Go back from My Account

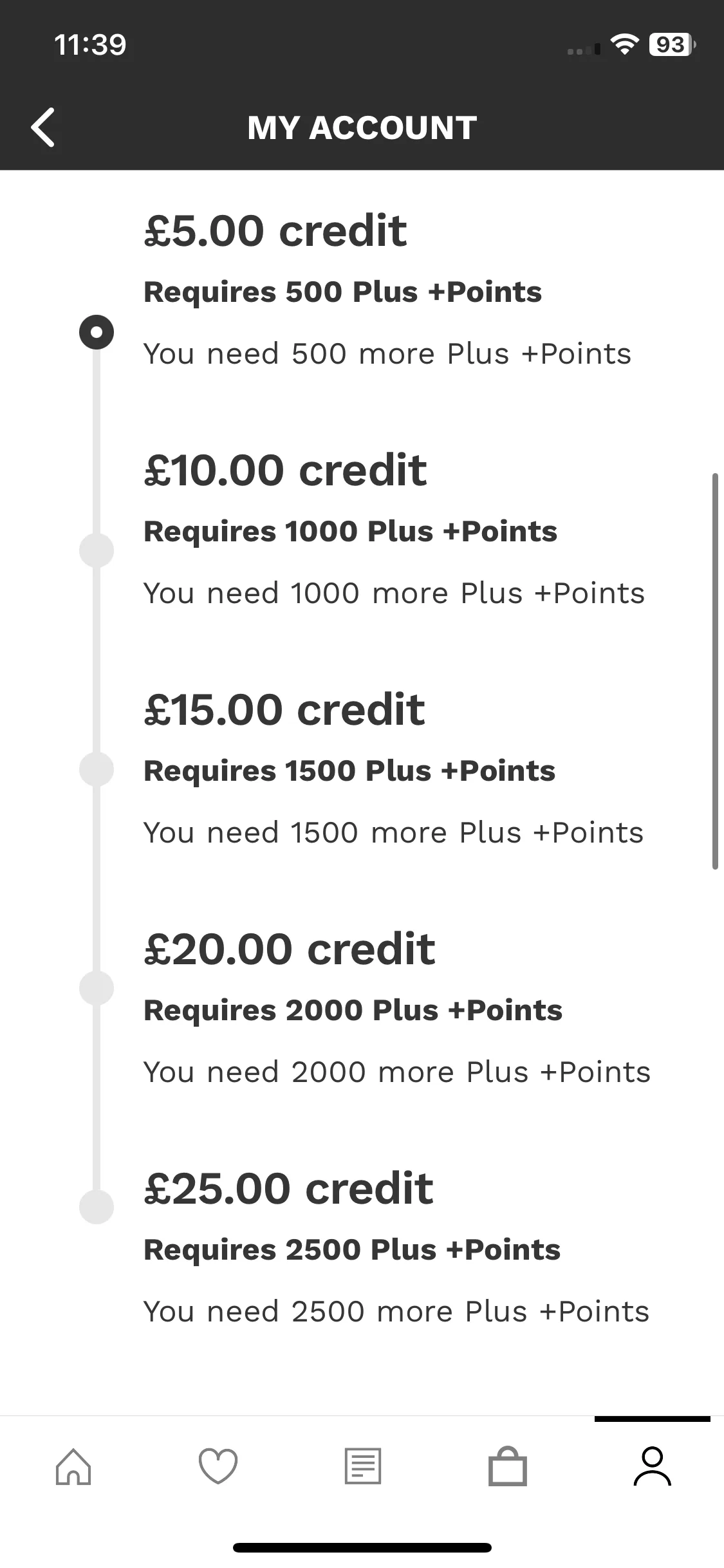[x=43, y=127]
